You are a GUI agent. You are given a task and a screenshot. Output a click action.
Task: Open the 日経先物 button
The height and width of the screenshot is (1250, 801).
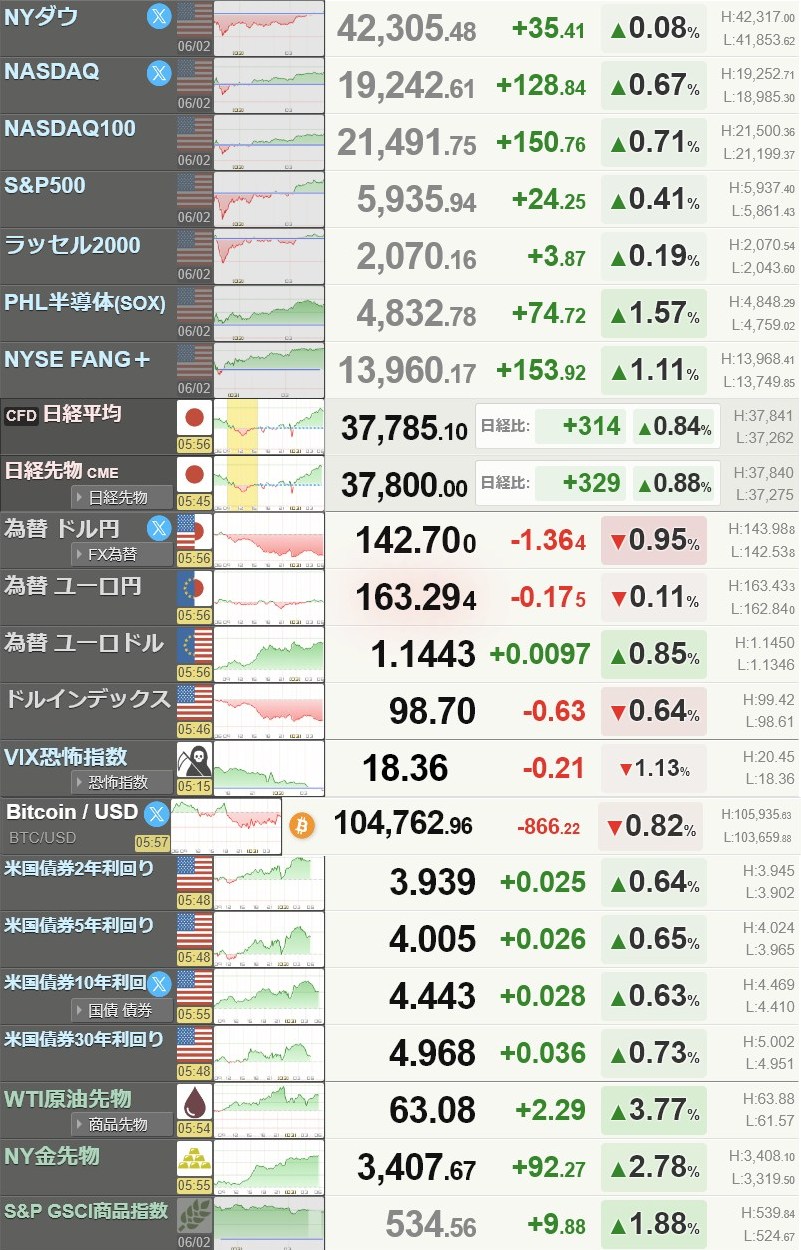121,497
